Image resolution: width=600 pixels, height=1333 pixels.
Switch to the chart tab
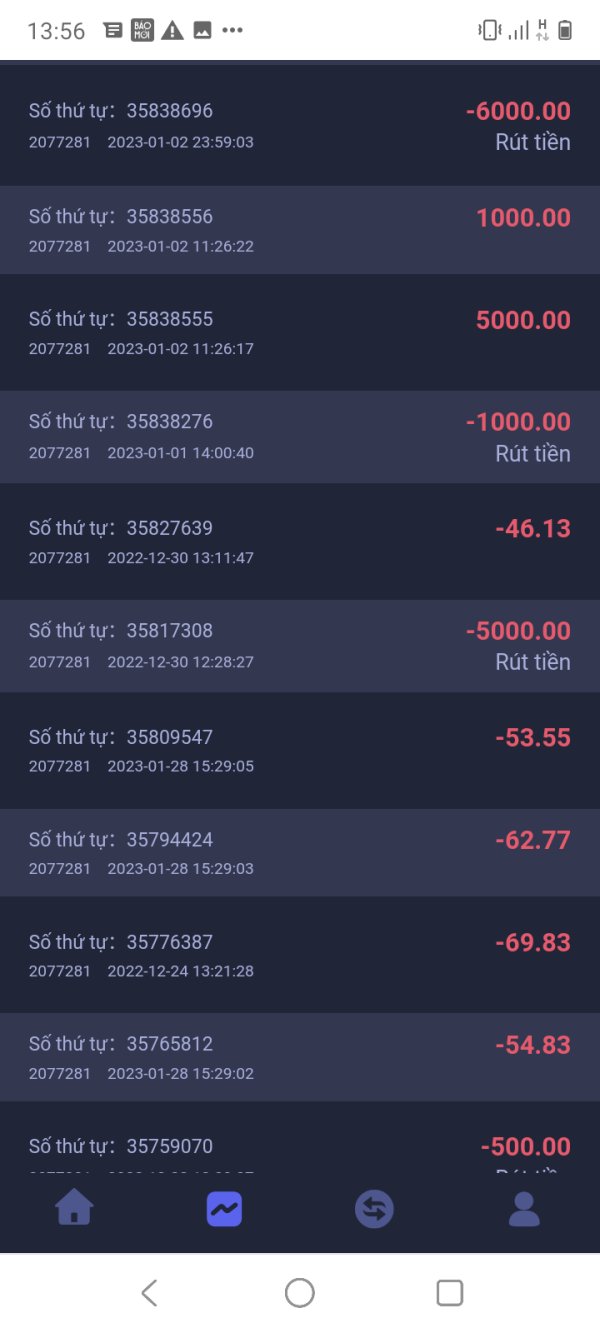pos(224,1210)
